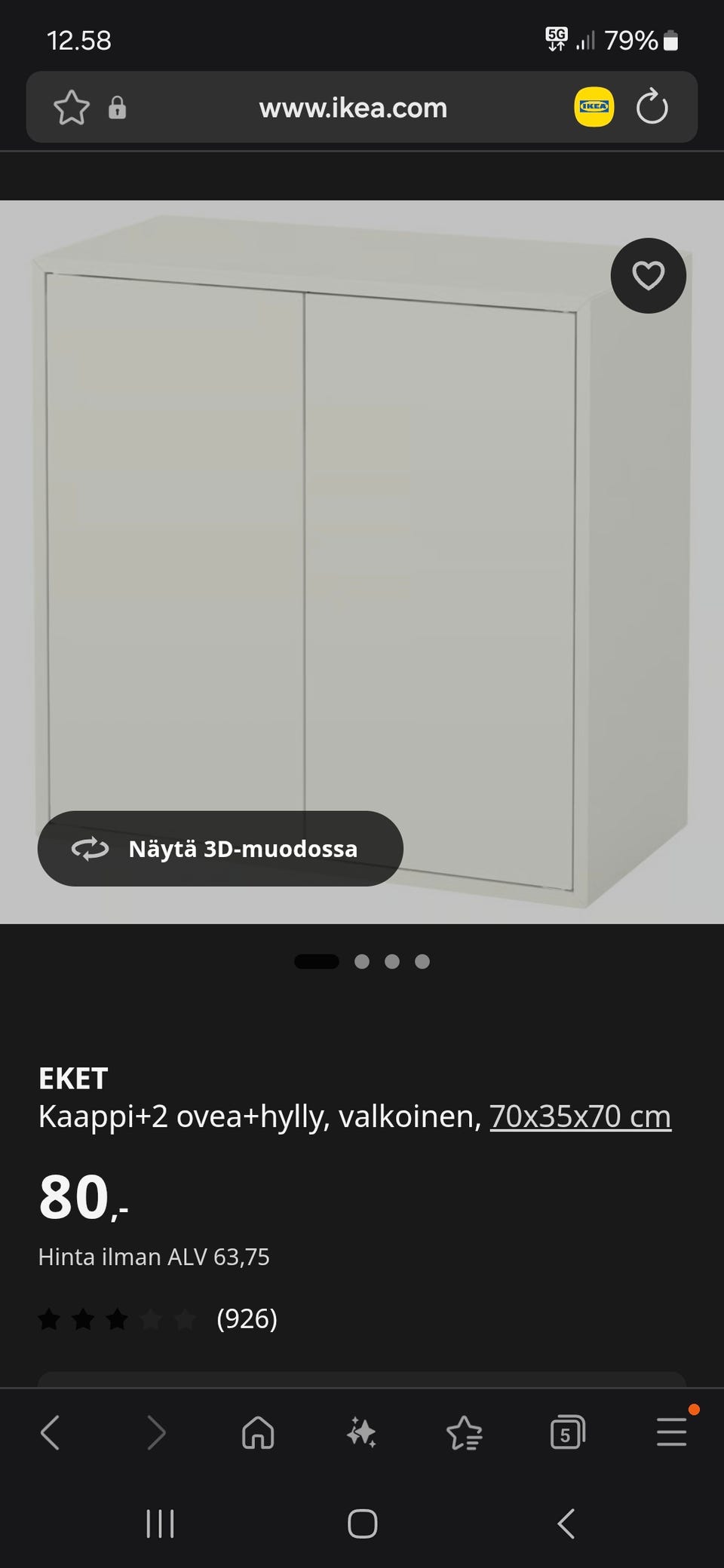
Task: Tap the IKEA favicon beside the address bar
Action: click(x=594, y=107)
